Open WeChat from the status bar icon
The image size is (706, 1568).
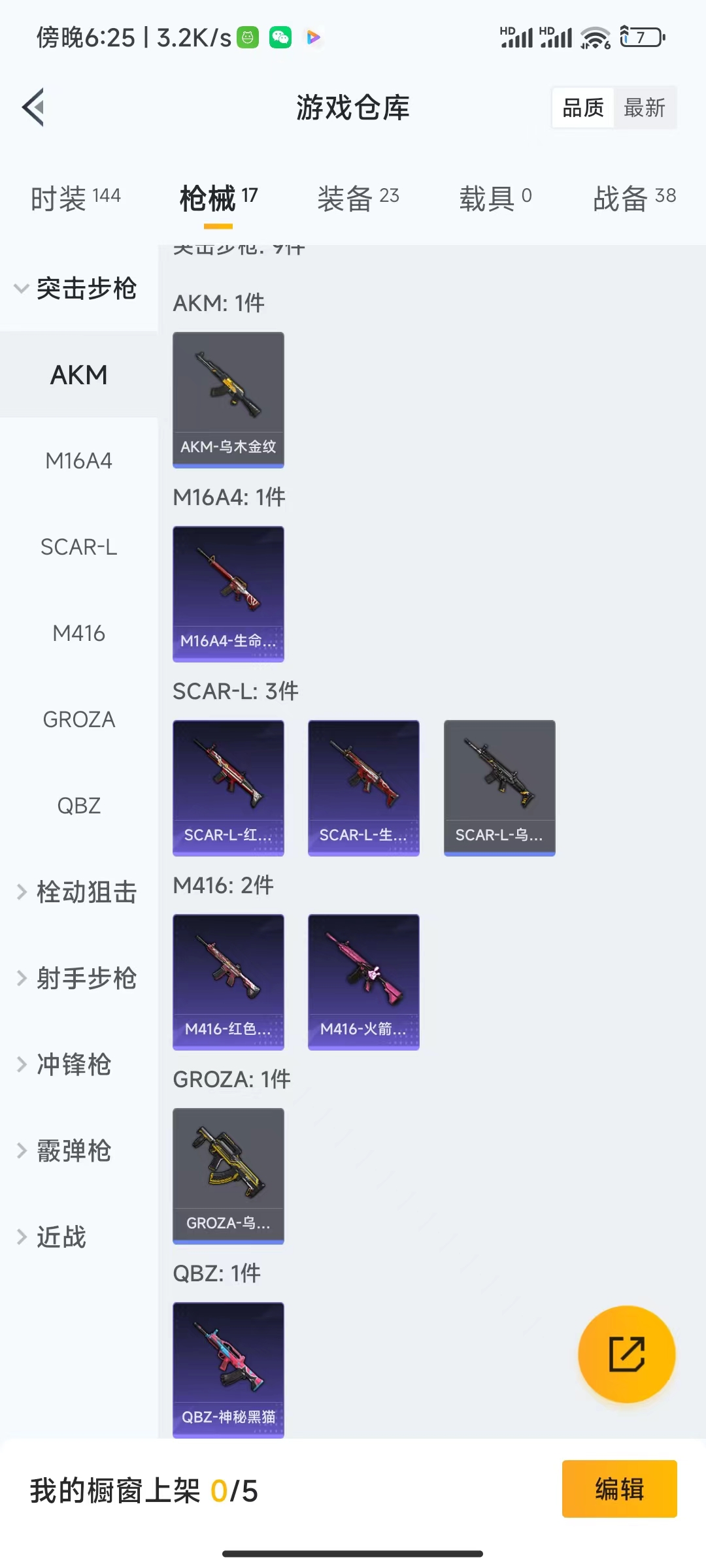[x=280, y=37]
